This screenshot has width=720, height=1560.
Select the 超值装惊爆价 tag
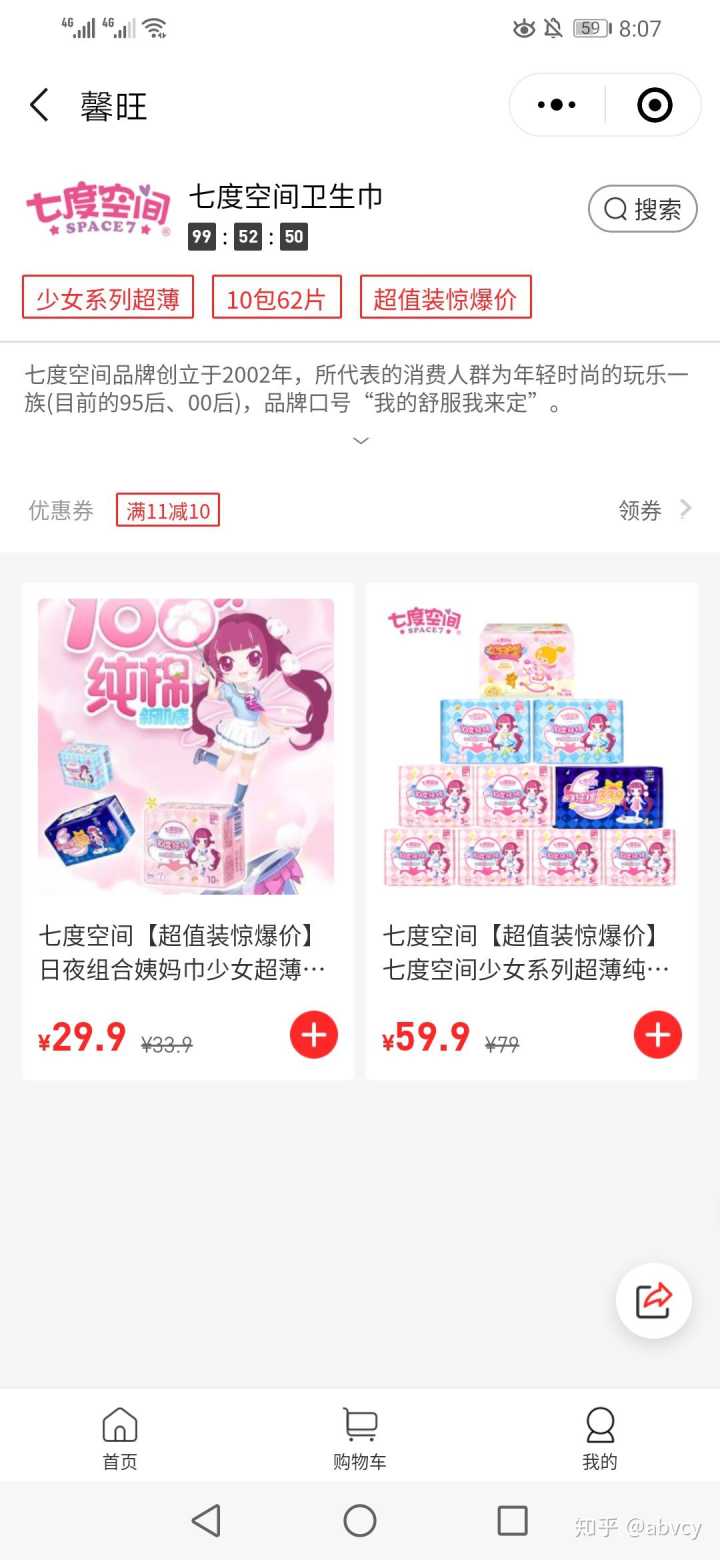[445, 298]
